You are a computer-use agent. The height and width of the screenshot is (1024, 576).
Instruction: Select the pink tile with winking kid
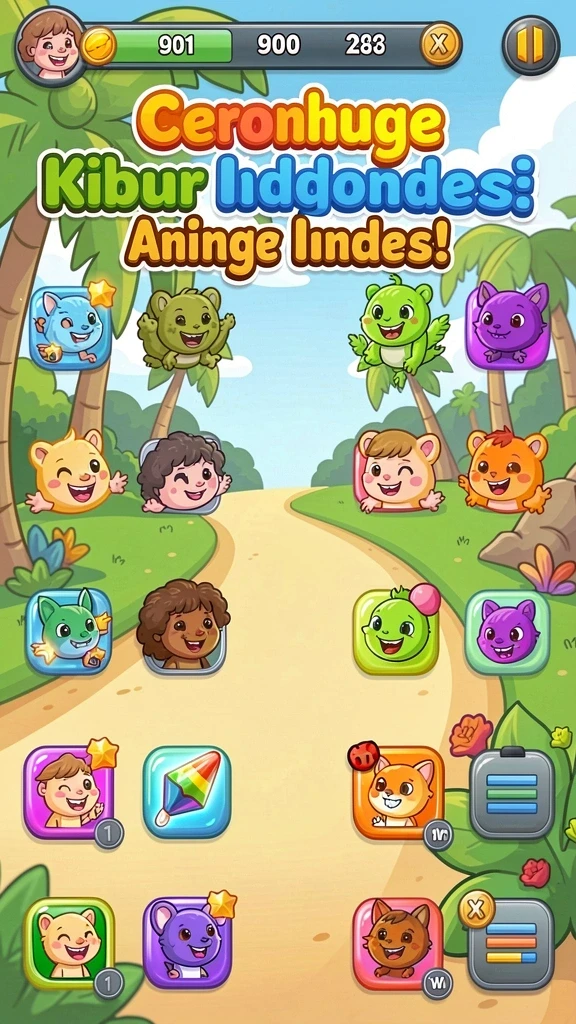(69, 792)
